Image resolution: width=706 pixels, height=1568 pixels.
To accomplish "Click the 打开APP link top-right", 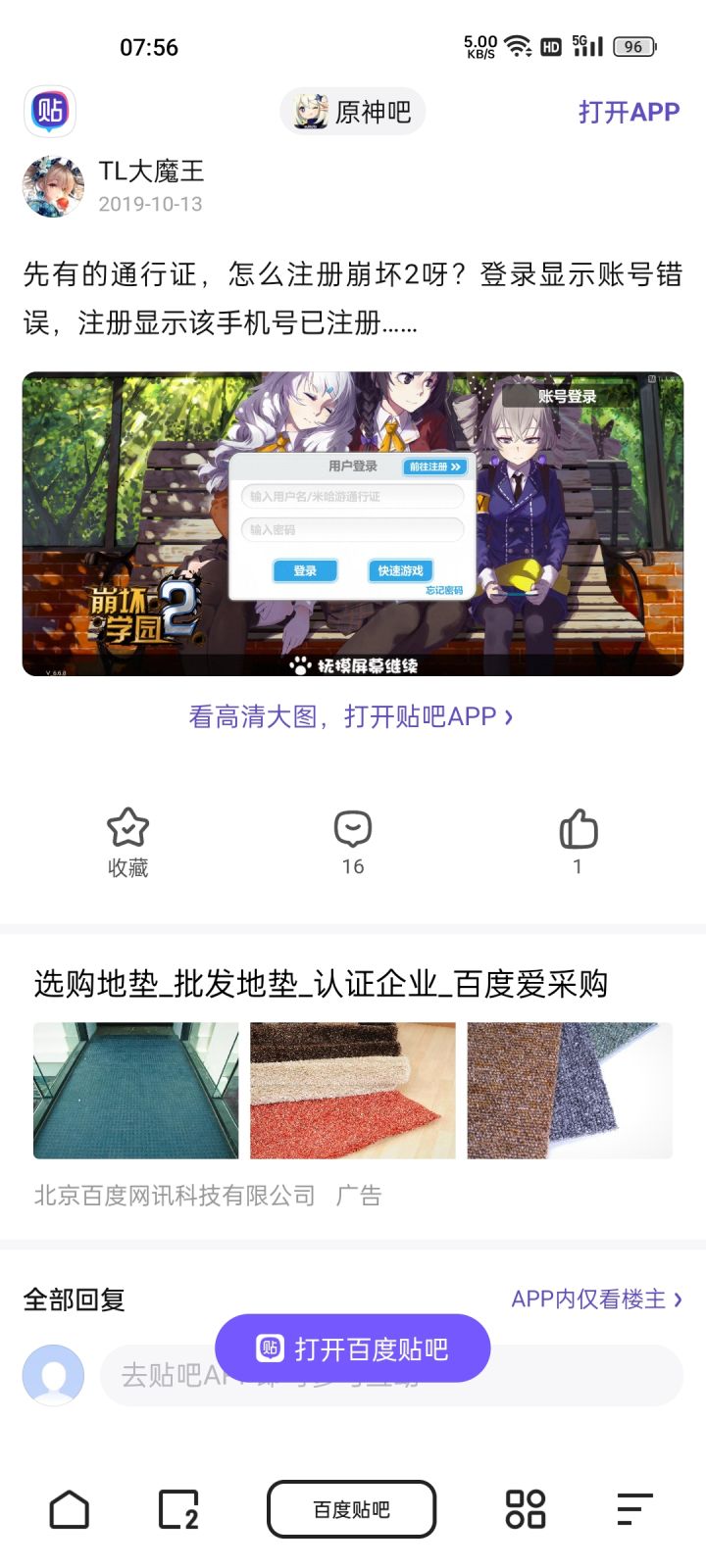I will 629,111.
